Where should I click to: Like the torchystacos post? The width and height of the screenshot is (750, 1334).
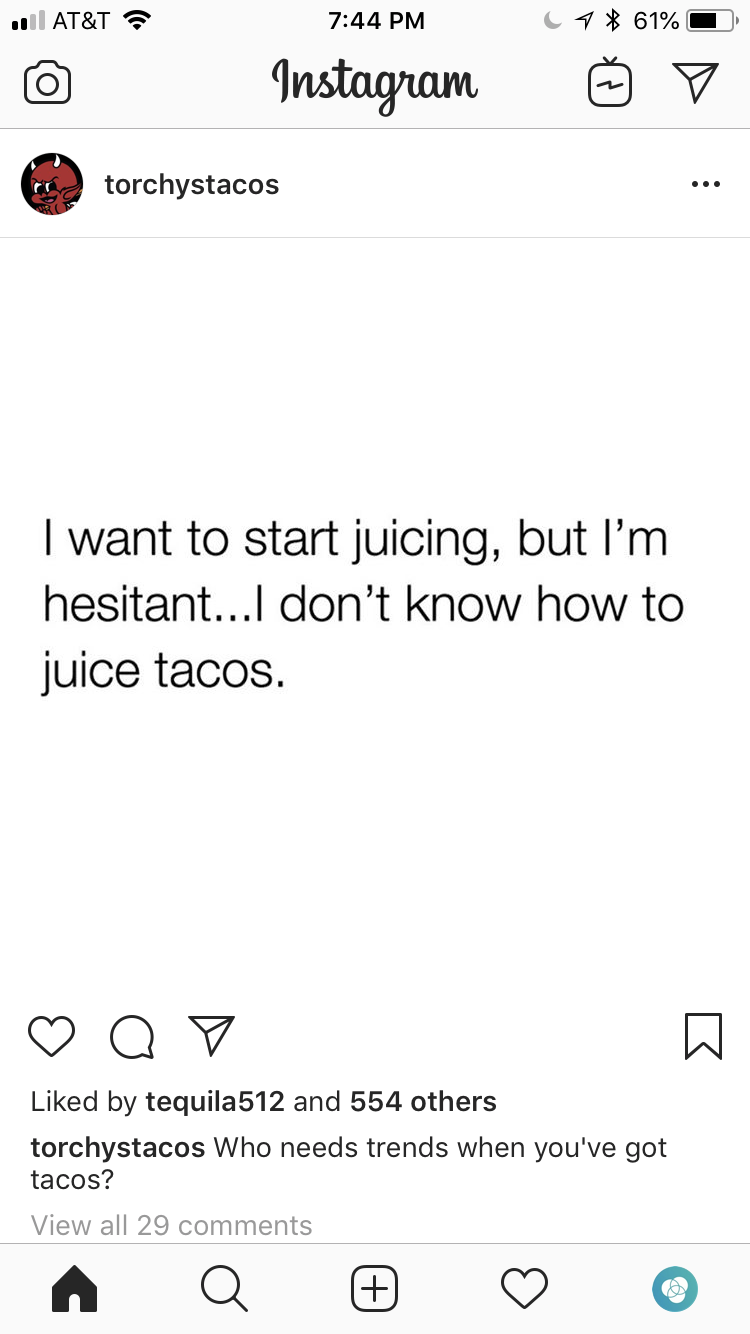[52, 1036]
